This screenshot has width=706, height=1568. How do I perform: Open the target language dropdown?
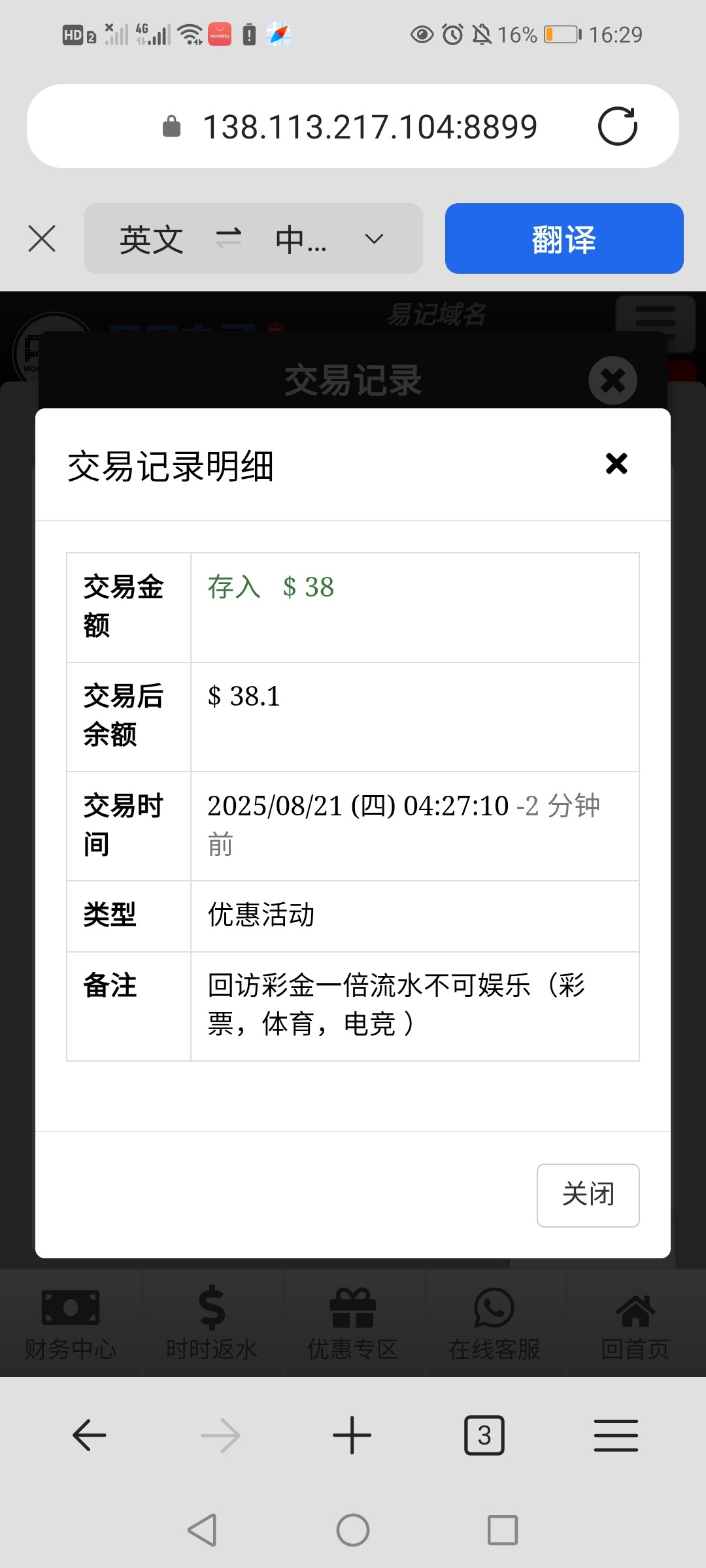click(373, 238)
